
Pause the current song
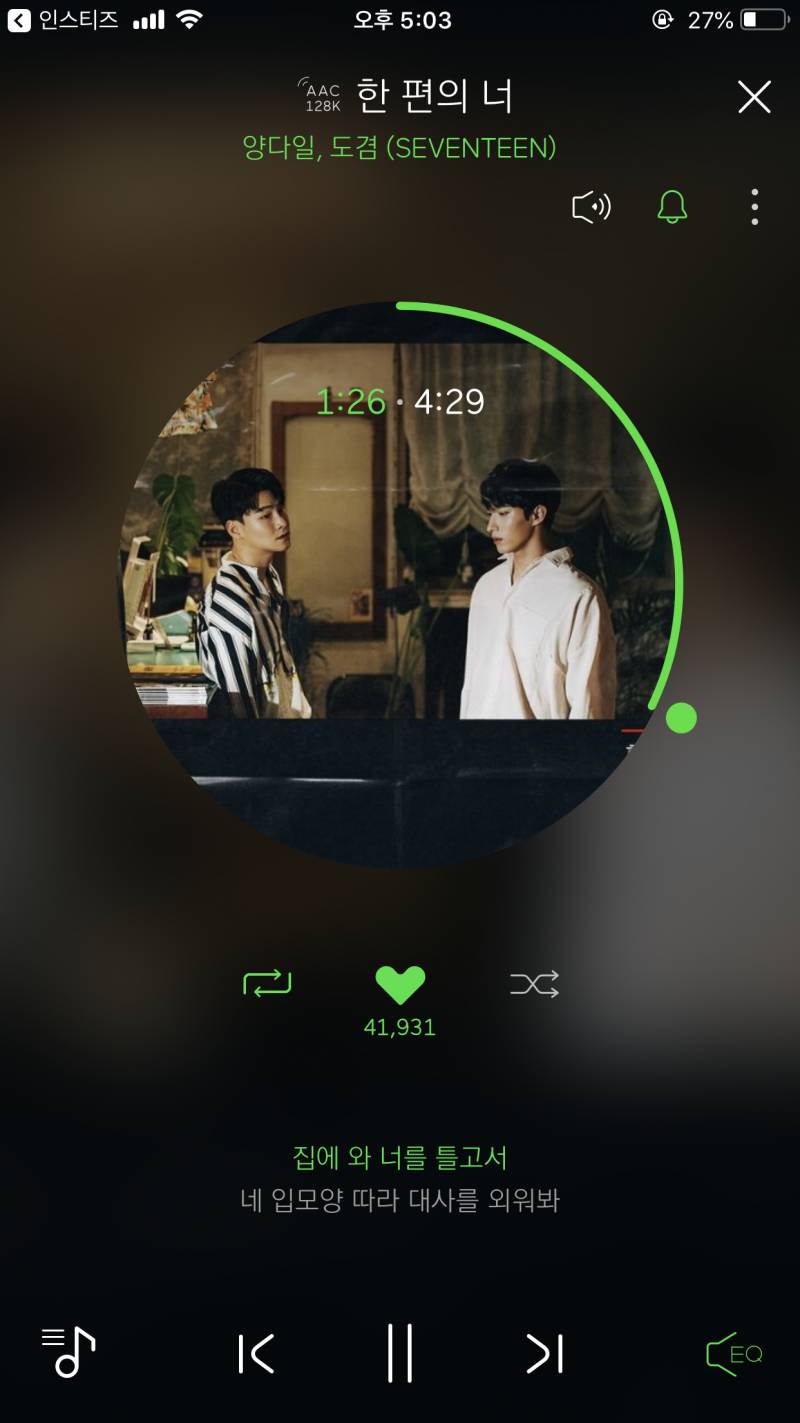coord(400,1353)
